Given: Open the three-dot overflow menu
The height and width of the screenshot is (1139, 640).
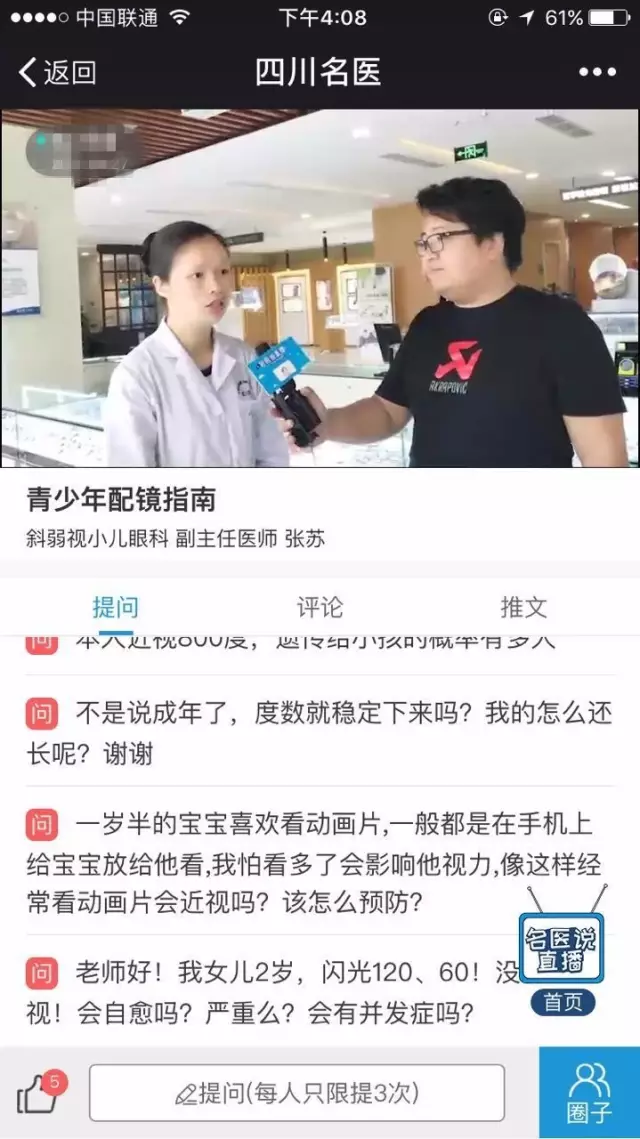Looking at the screenshot, I should click(597, 72).
